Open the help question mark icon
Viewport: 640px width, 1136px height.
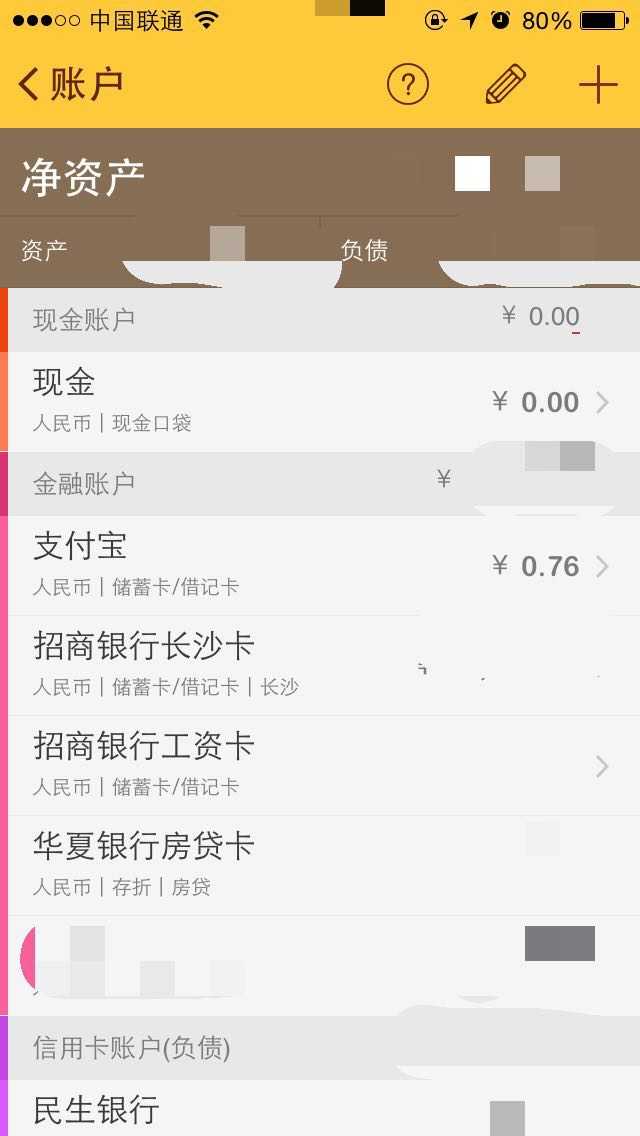(408, 85)
